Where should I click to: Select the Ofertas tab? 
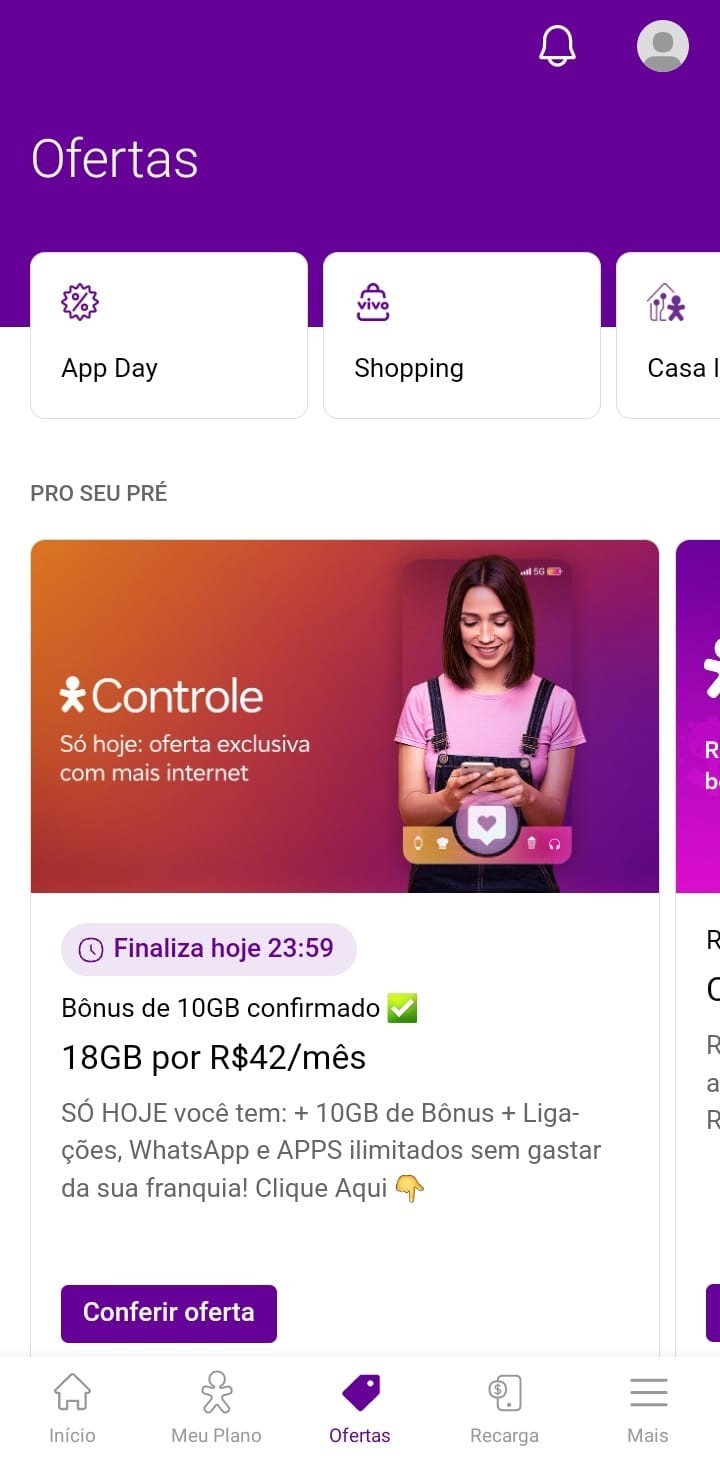360,1409
